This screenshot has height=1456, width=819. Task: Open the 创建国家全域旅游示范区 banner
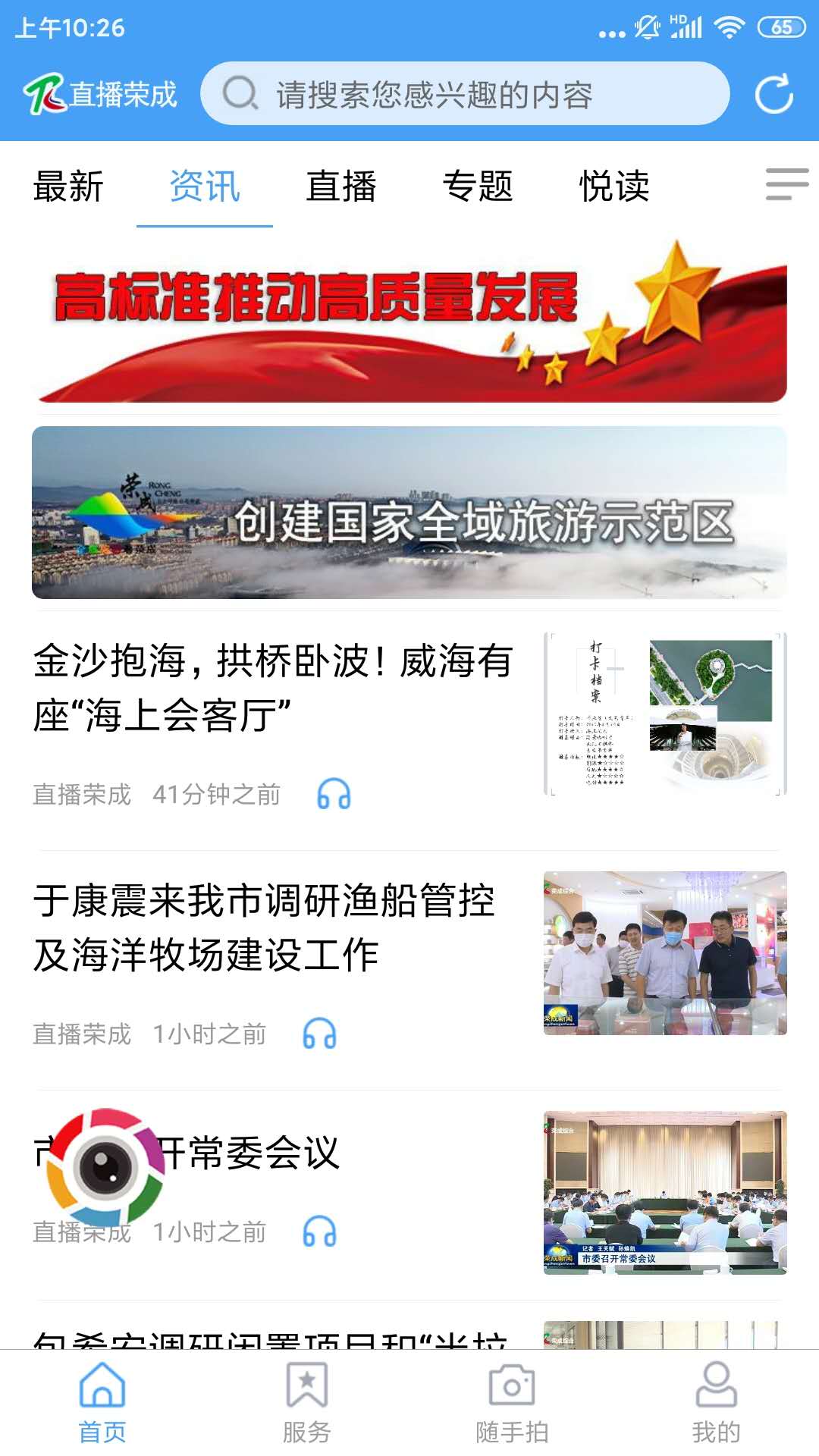[x=409, y=513]
